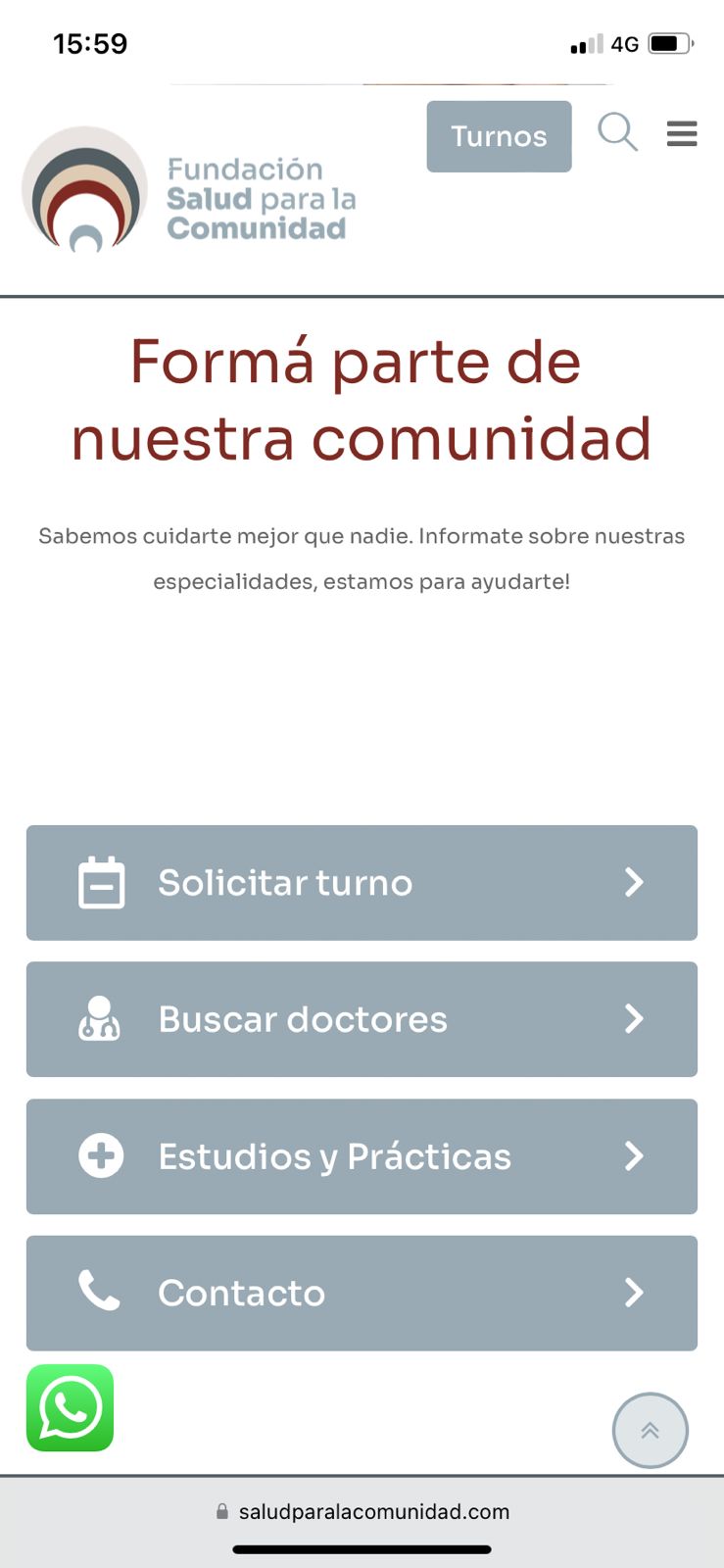
Task: Jump back to top of page
Action: [x=650, y=1431]
